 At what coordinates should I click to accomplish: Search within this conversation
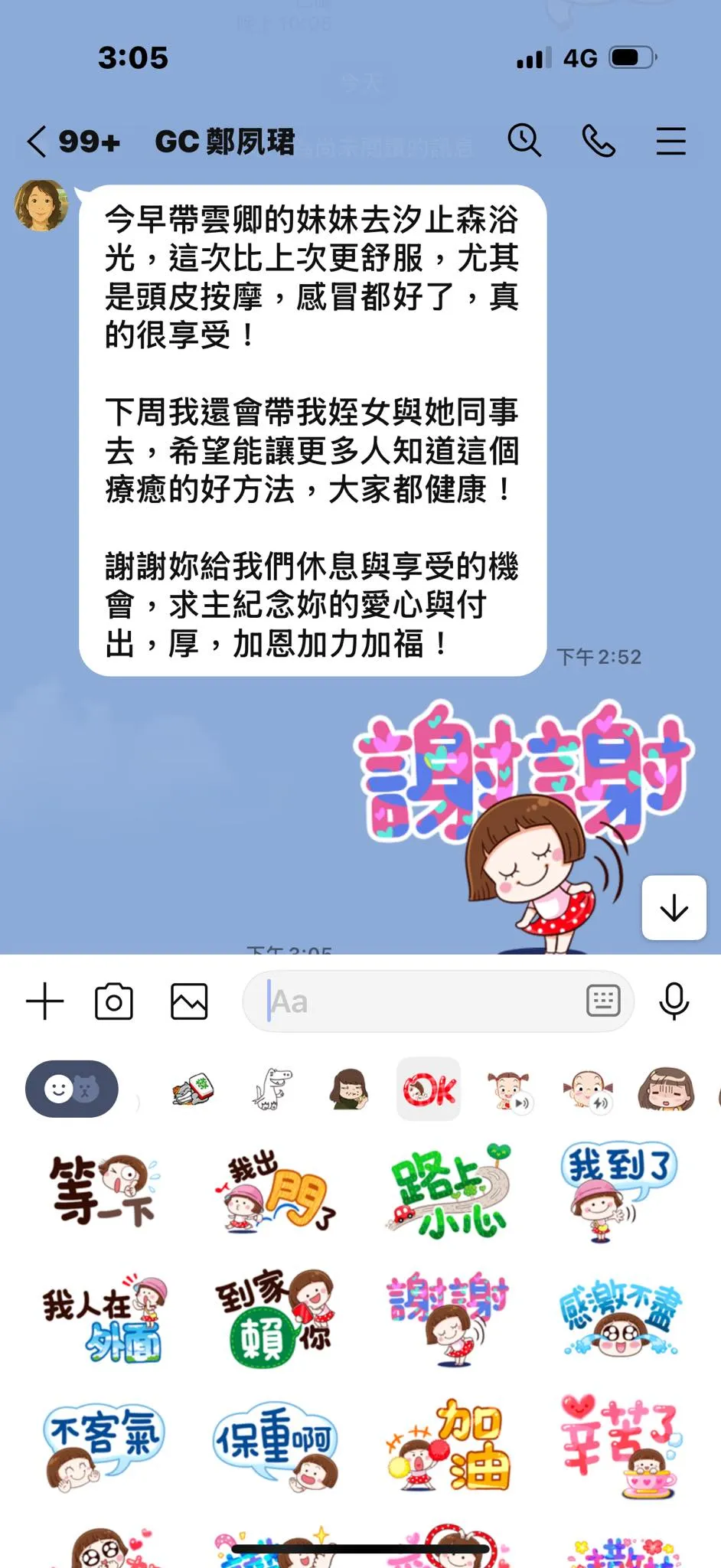coord(524,141)
